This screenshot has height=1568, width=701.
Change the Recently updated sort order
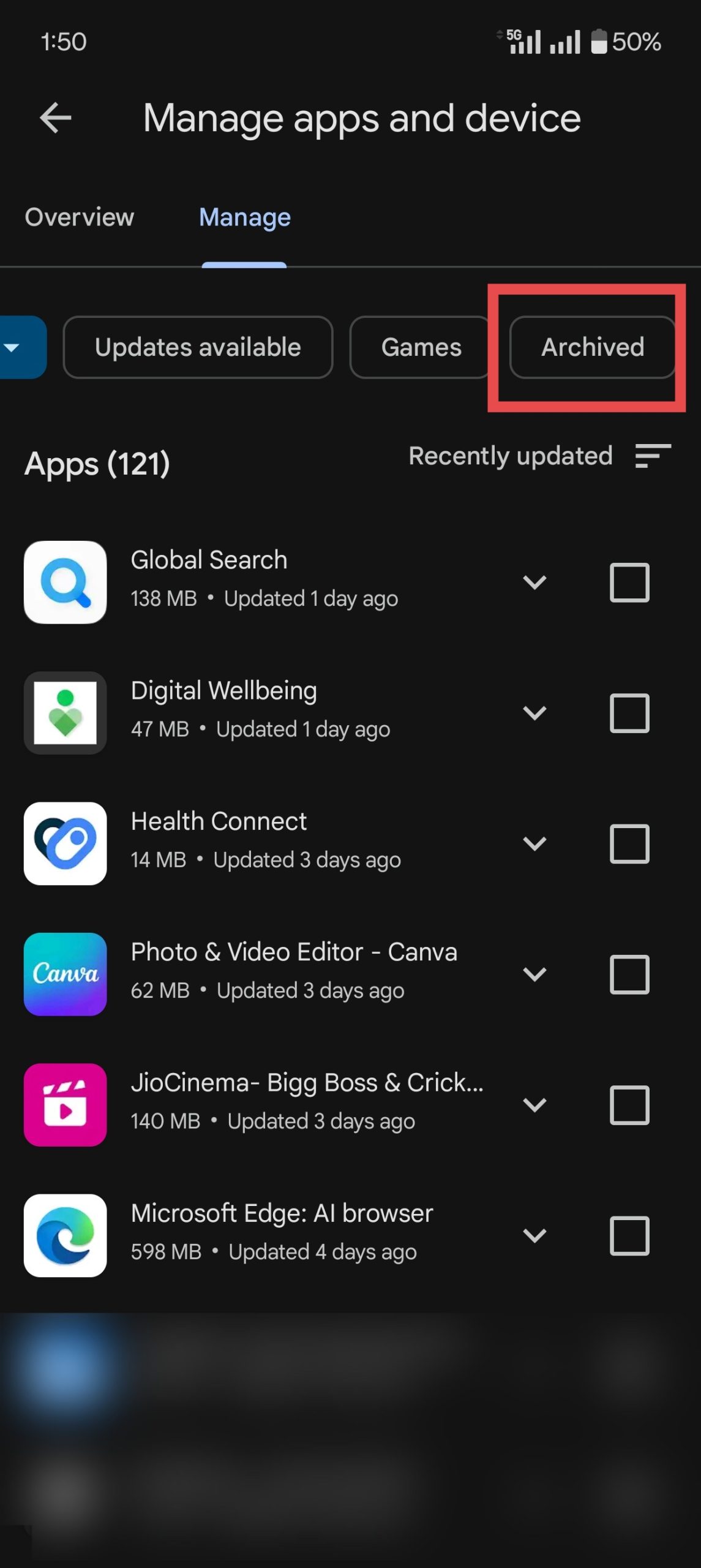click(x=539, y=456)
